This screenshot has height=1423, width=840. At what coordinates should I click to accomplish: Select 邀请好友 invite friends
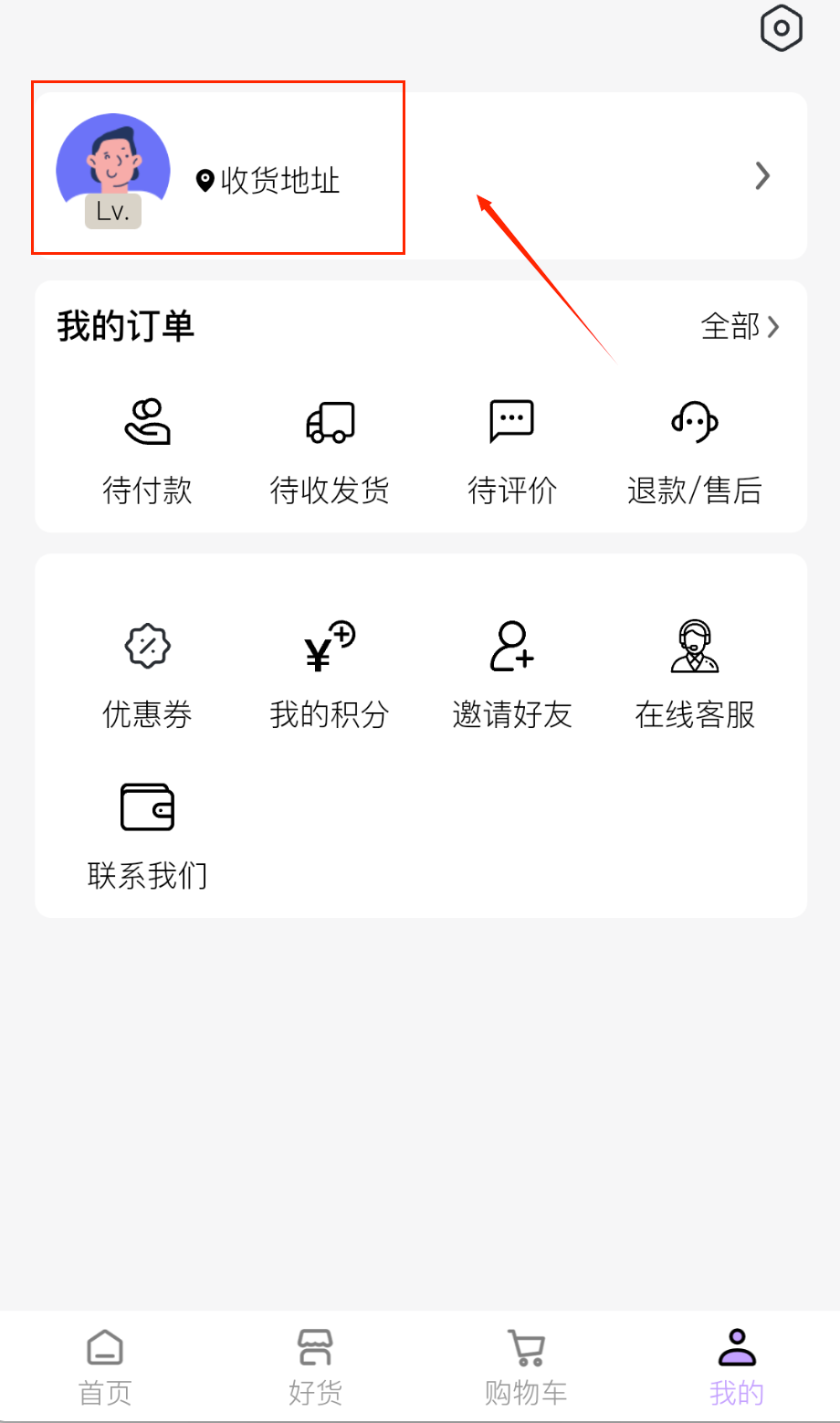click(x=511, y=675)
